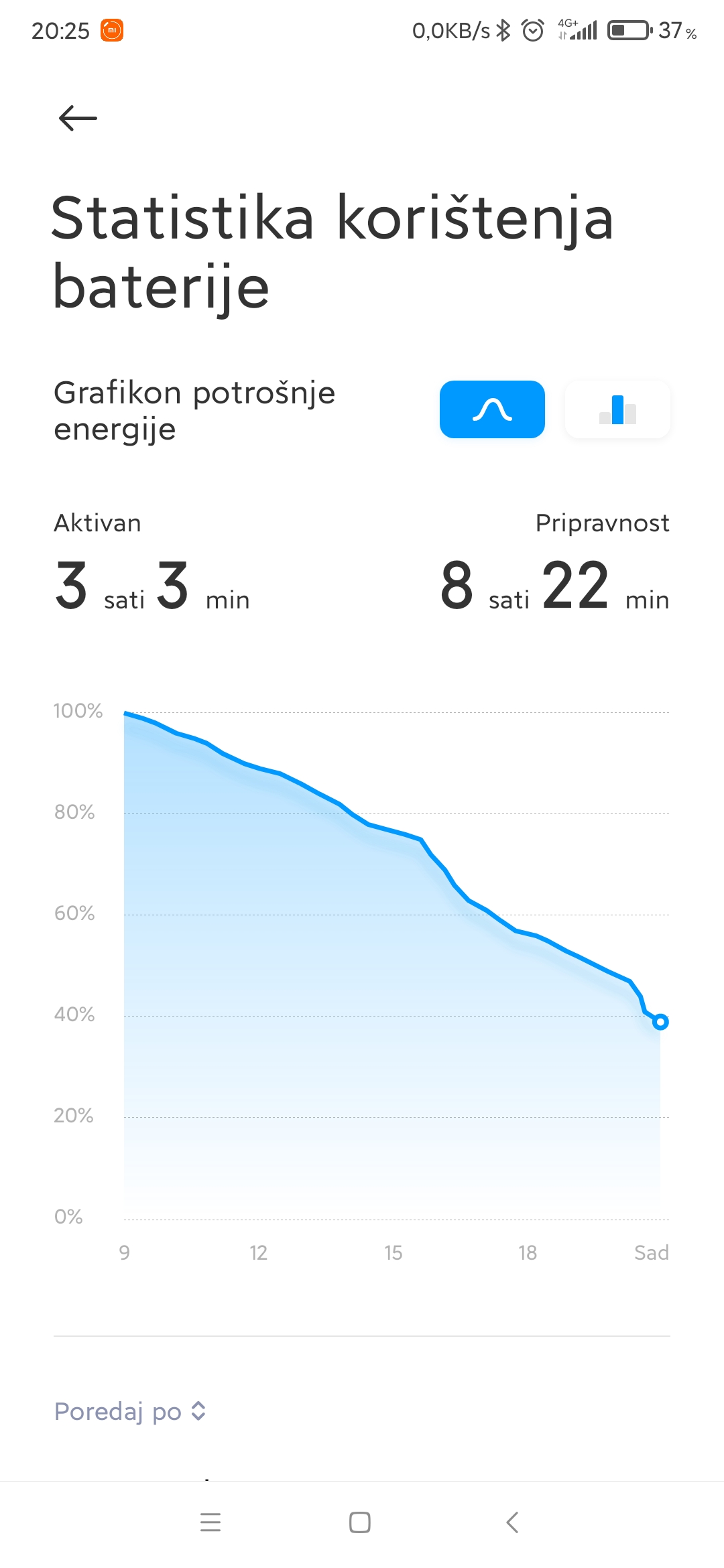
Task: Switch to the bar chart view
Action: pos(617,409)
